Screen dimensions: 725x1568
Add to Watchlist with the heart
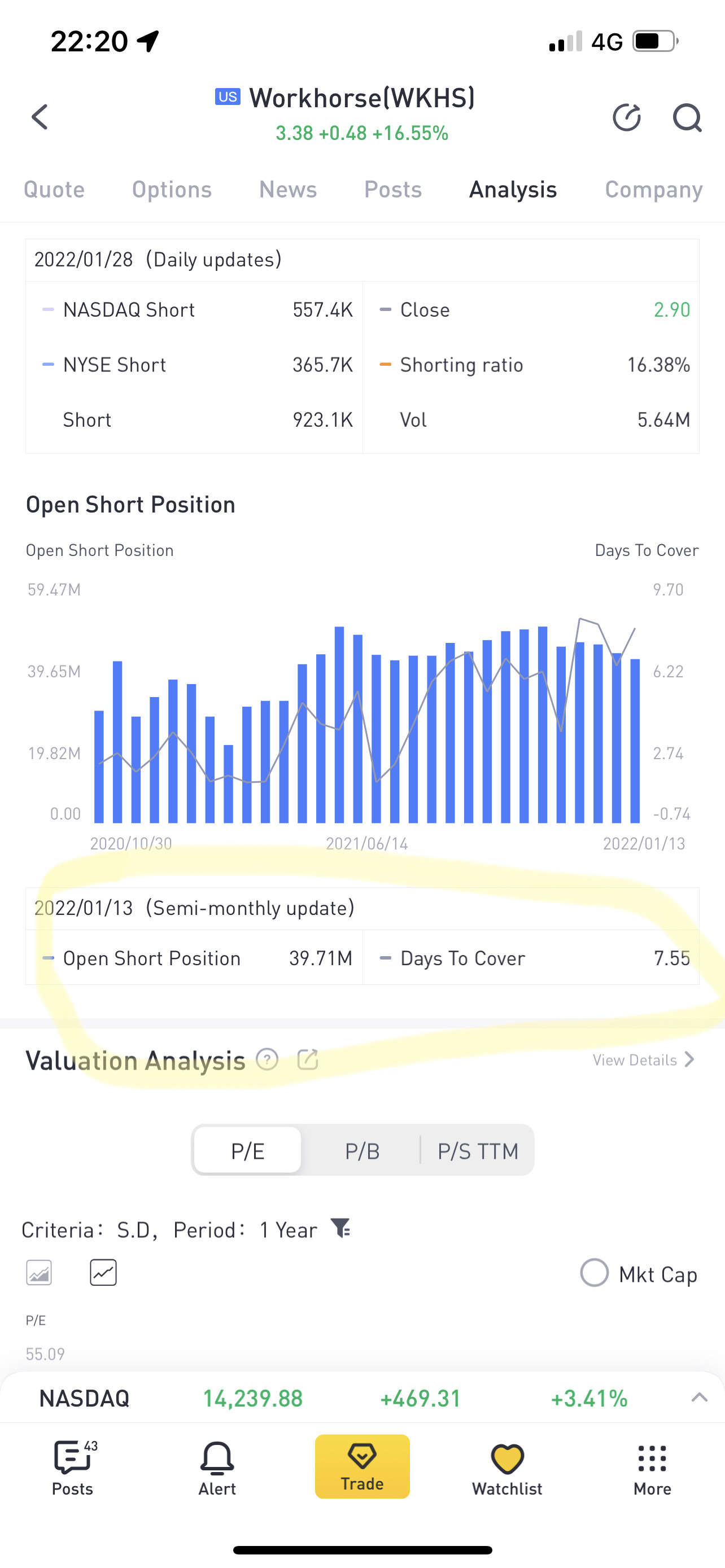tap(507, 1469)
